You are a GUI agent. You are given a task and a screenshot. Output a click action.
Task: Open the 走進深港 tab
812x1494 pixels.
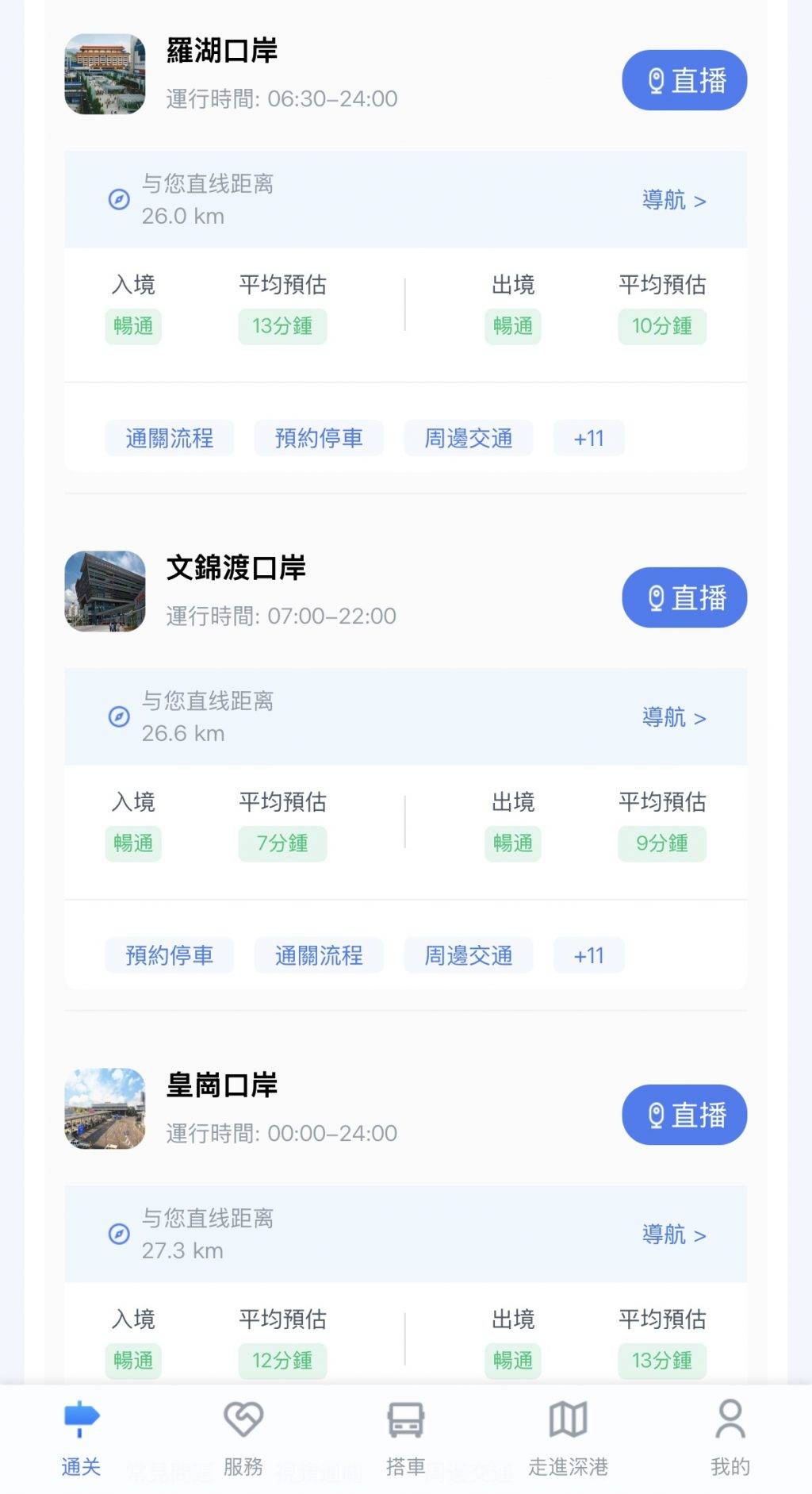point(568,1438)
